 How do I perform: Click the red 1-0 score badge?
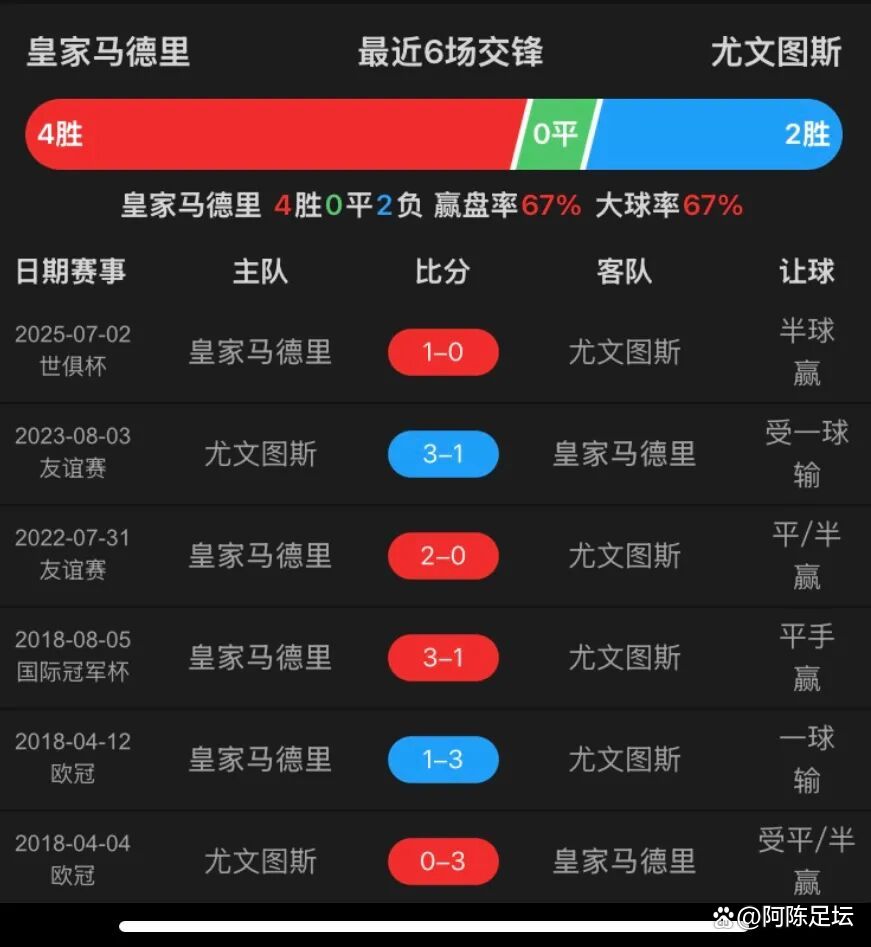coord(443,352)
